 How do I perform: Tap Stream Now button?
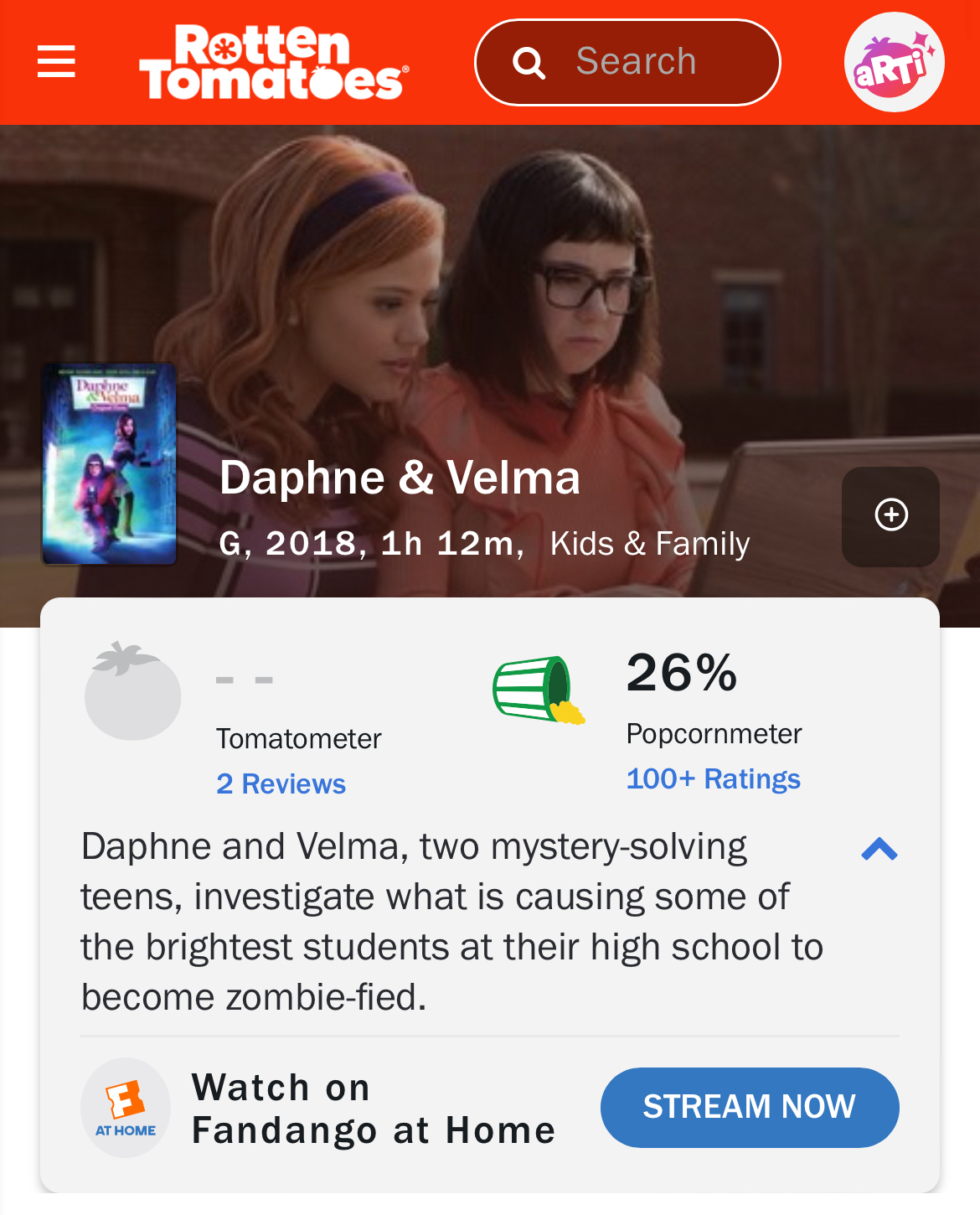pos(749,1107)
